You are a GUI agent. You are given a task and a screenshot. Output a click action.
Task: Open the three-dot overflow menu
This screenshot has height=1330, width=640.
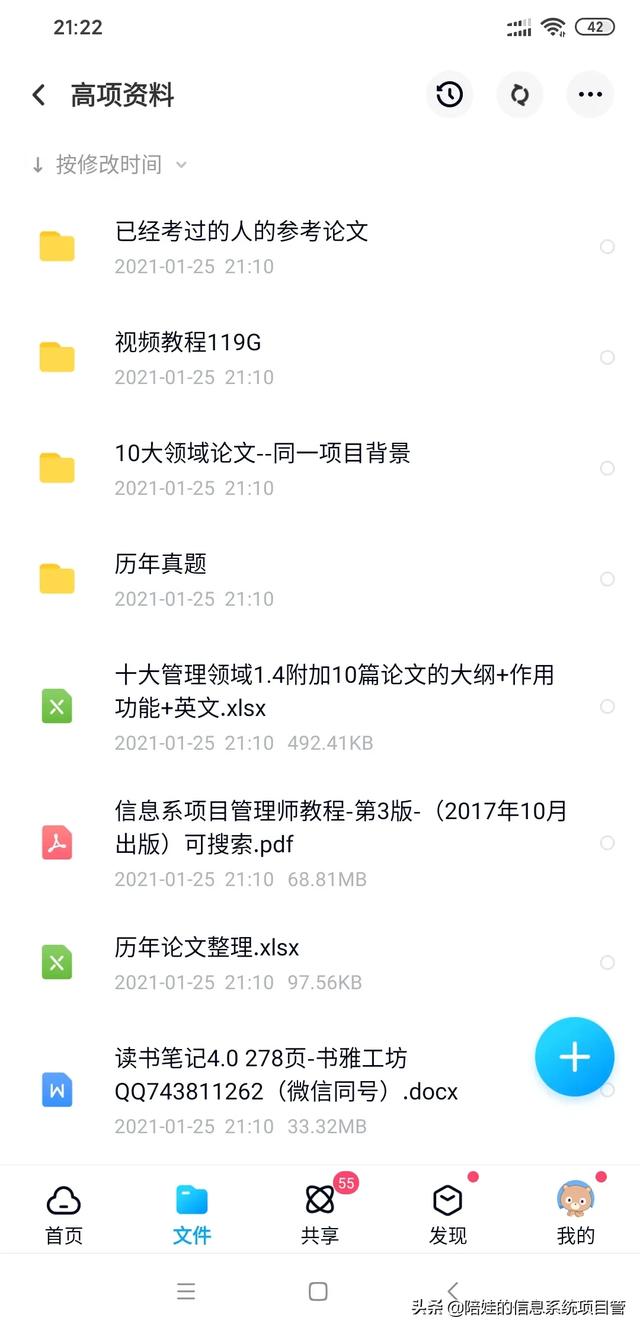(590, 95)
